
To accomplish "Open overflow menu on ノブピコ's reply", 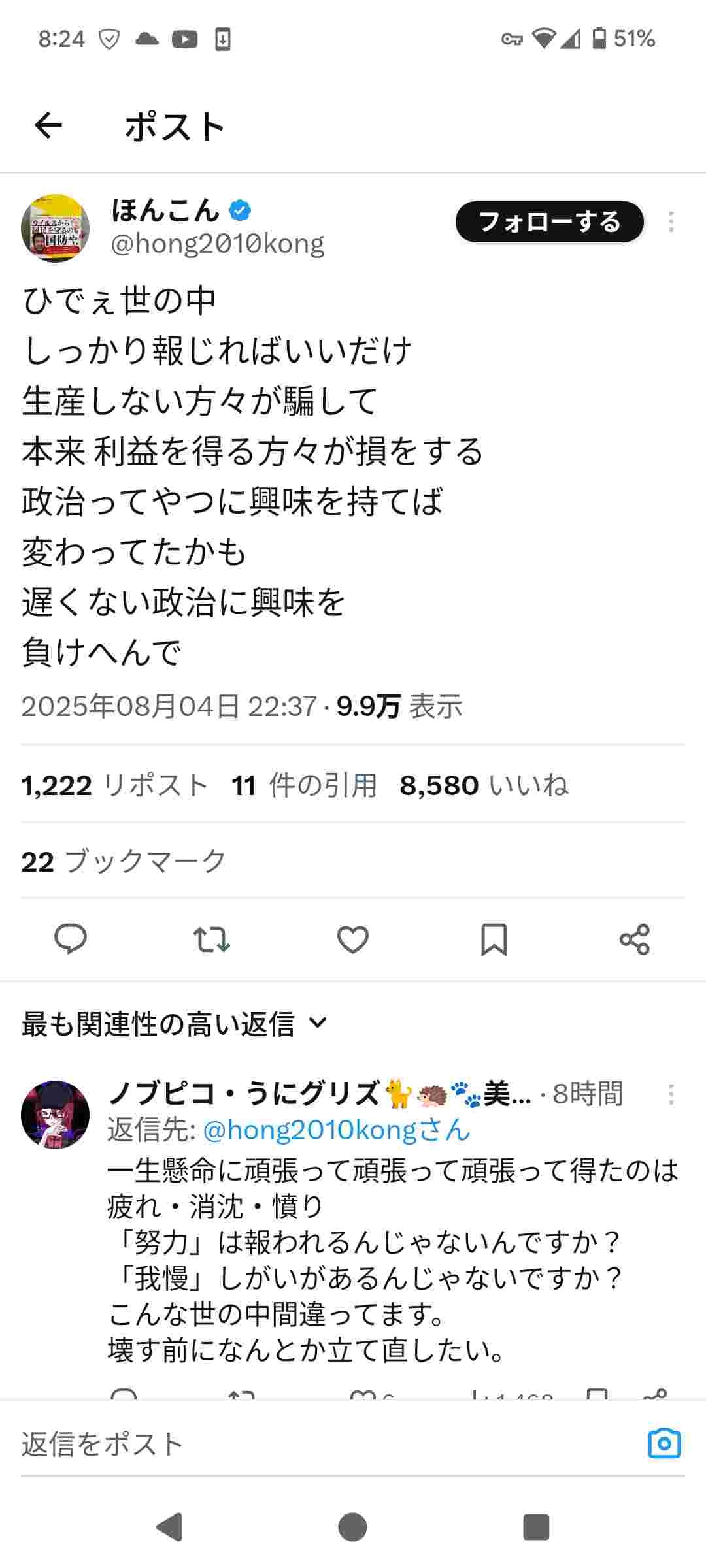I will coord(671,1094).
